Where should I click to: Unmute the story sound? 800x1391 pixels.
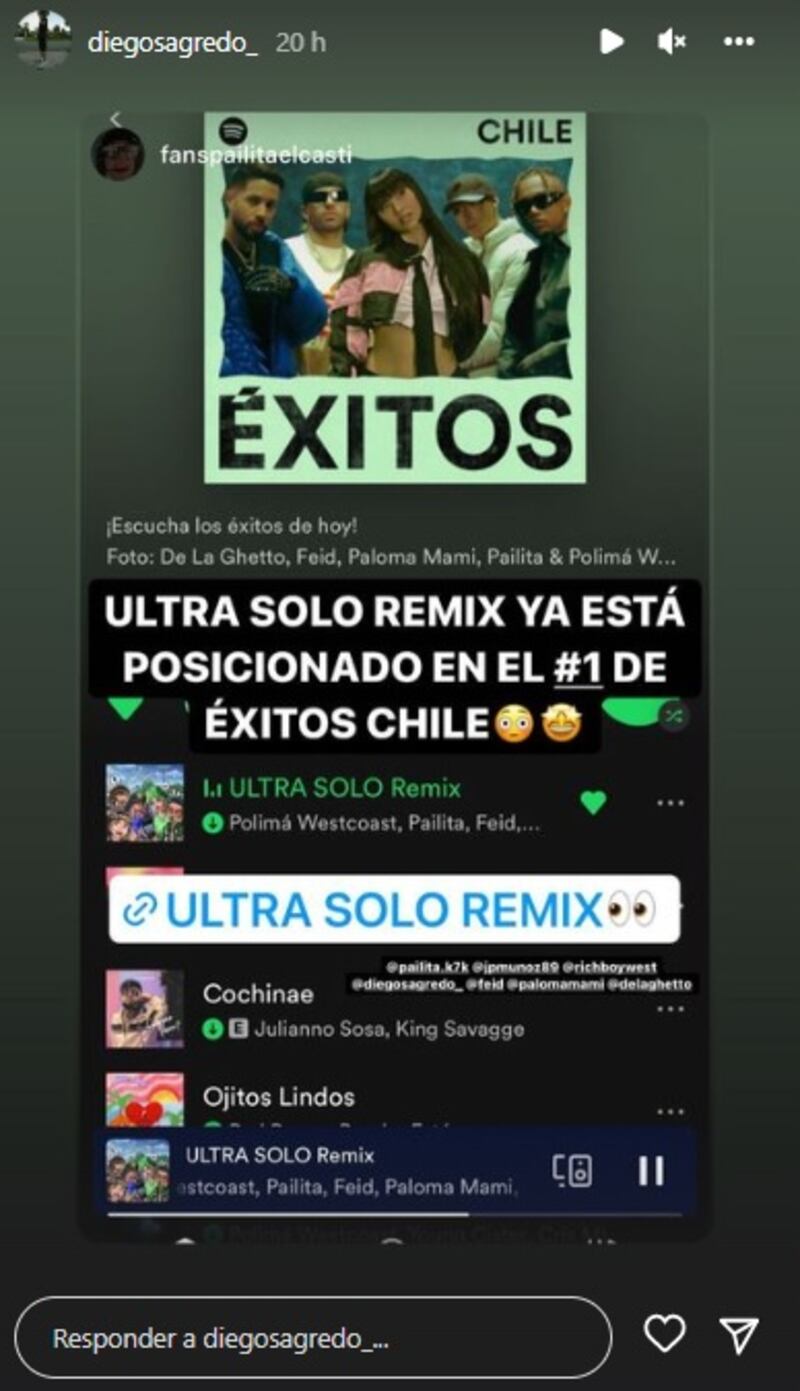671,41
